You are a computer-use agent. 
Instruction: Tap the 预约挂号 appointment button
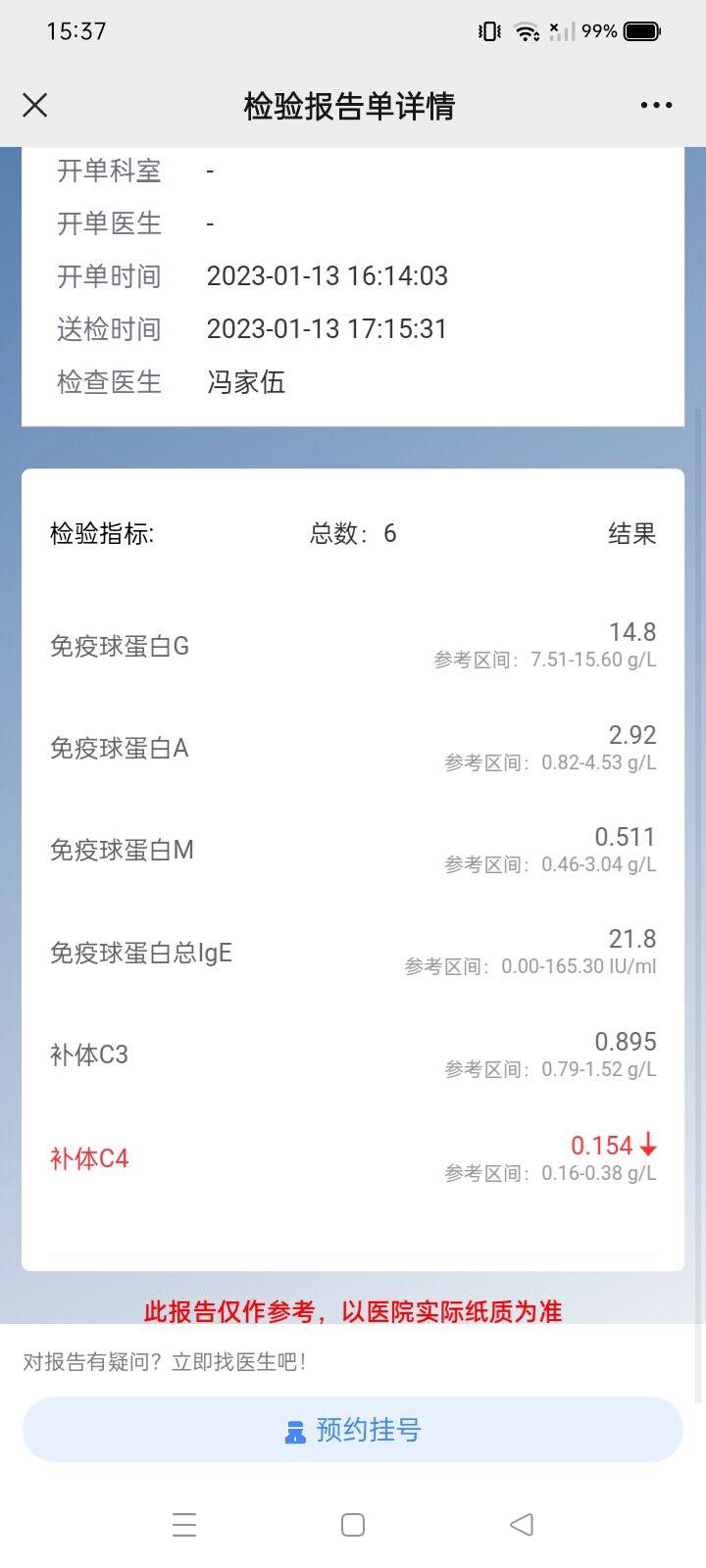[353, 1430]
